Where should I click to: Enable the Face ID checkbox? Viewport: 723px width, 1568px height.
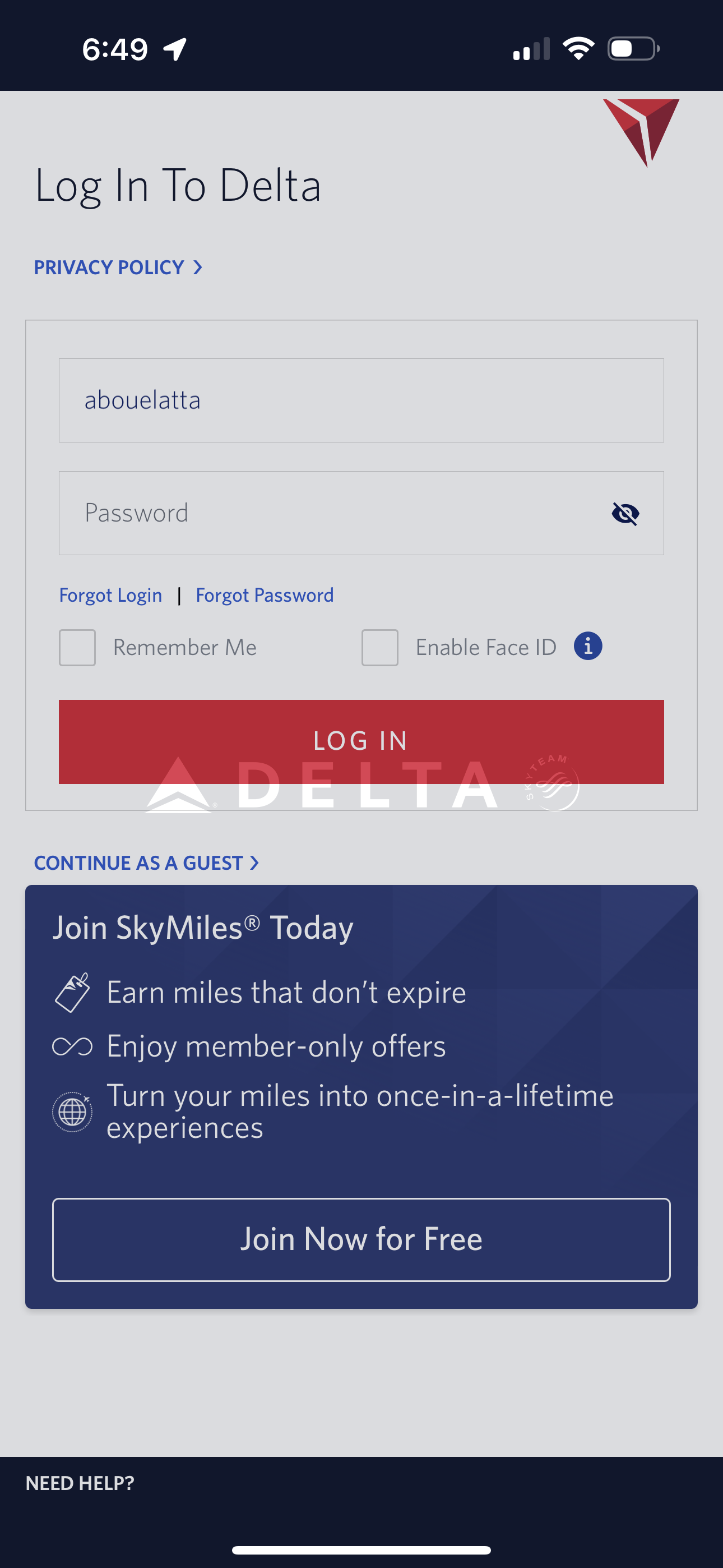point(380,647)
